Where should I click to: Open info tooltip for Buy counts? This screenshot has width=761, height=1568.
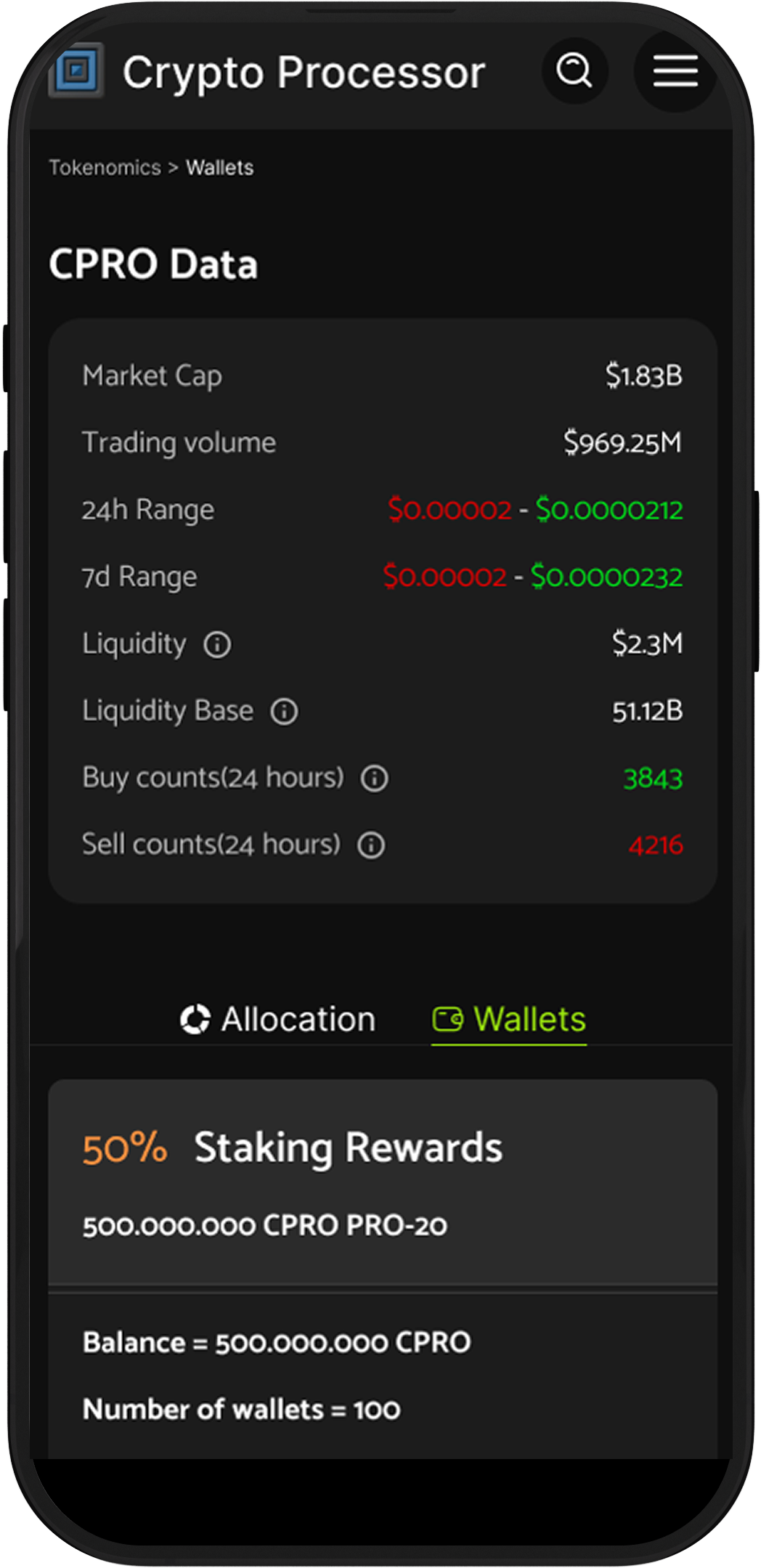coord(373,778)
